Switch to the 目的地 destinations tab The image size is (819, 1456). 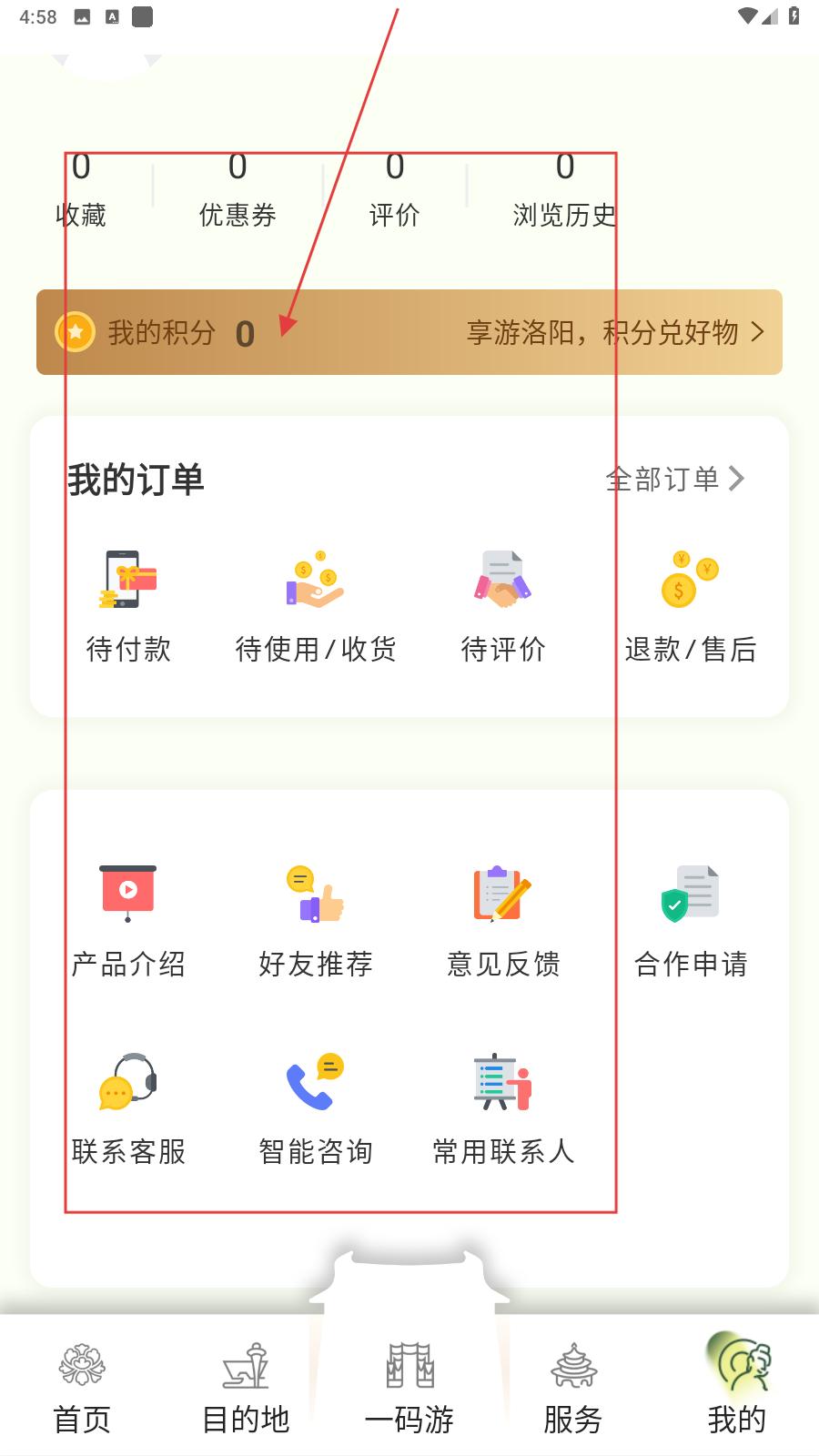246,1388
